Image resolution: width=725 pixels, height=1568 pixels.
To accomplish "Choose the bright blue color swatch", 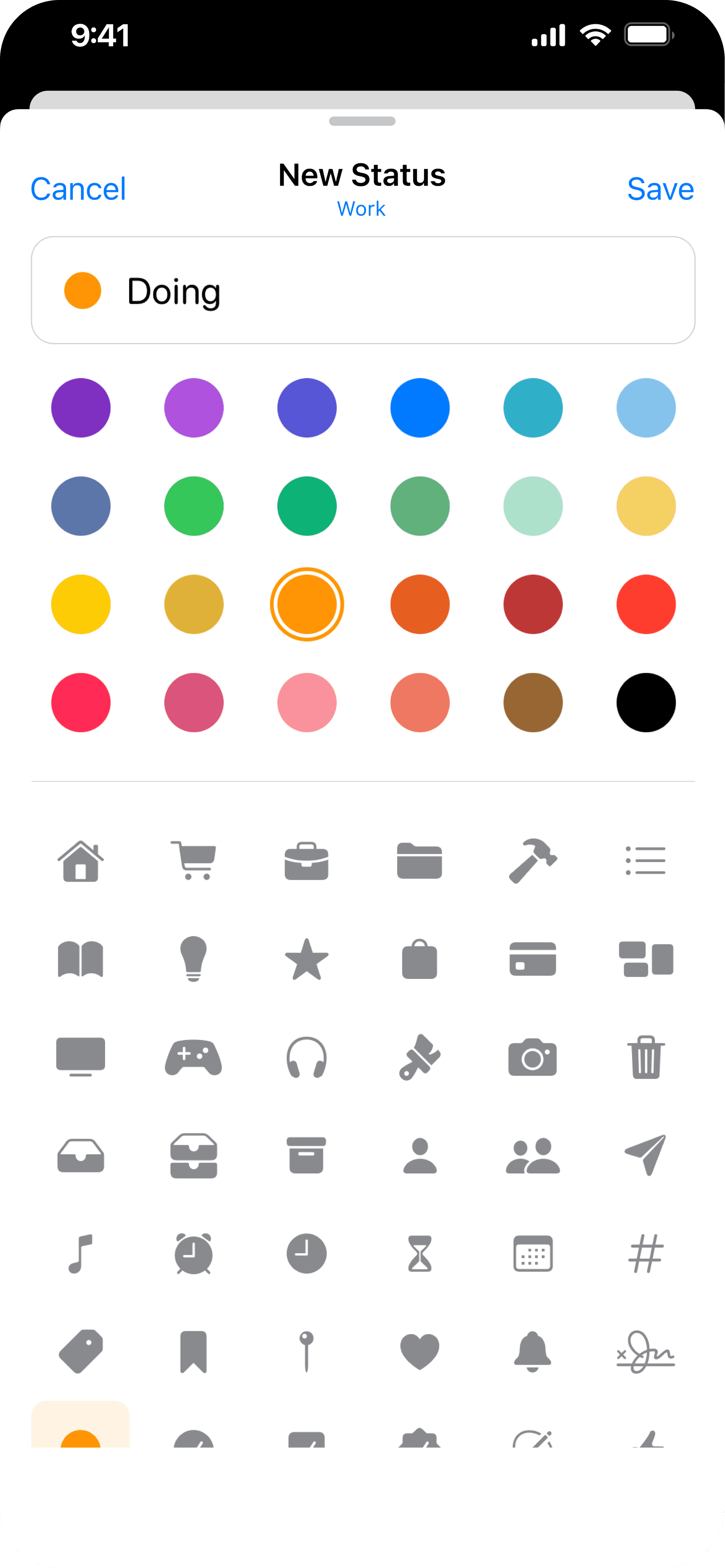I will 420,408.
